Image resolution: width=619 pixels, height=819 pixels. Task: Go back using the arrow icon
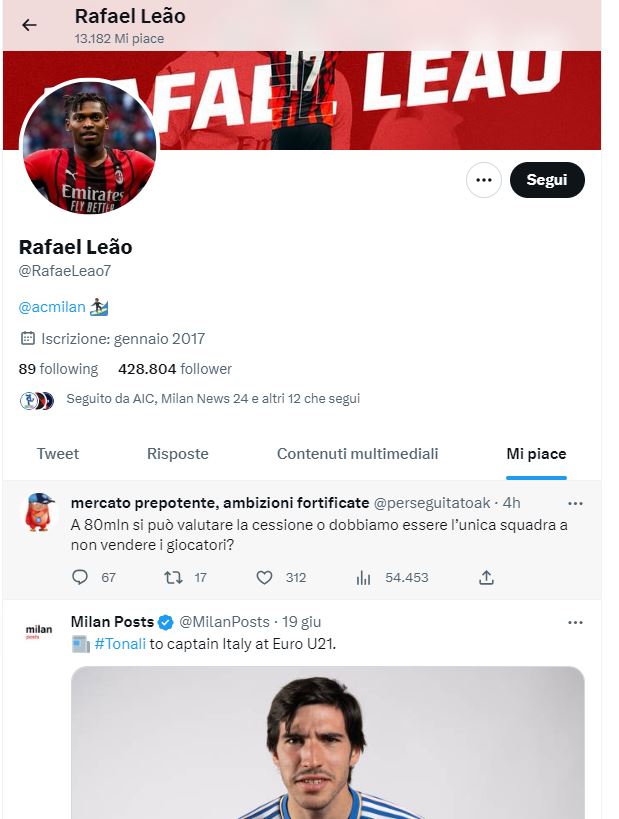29,25
